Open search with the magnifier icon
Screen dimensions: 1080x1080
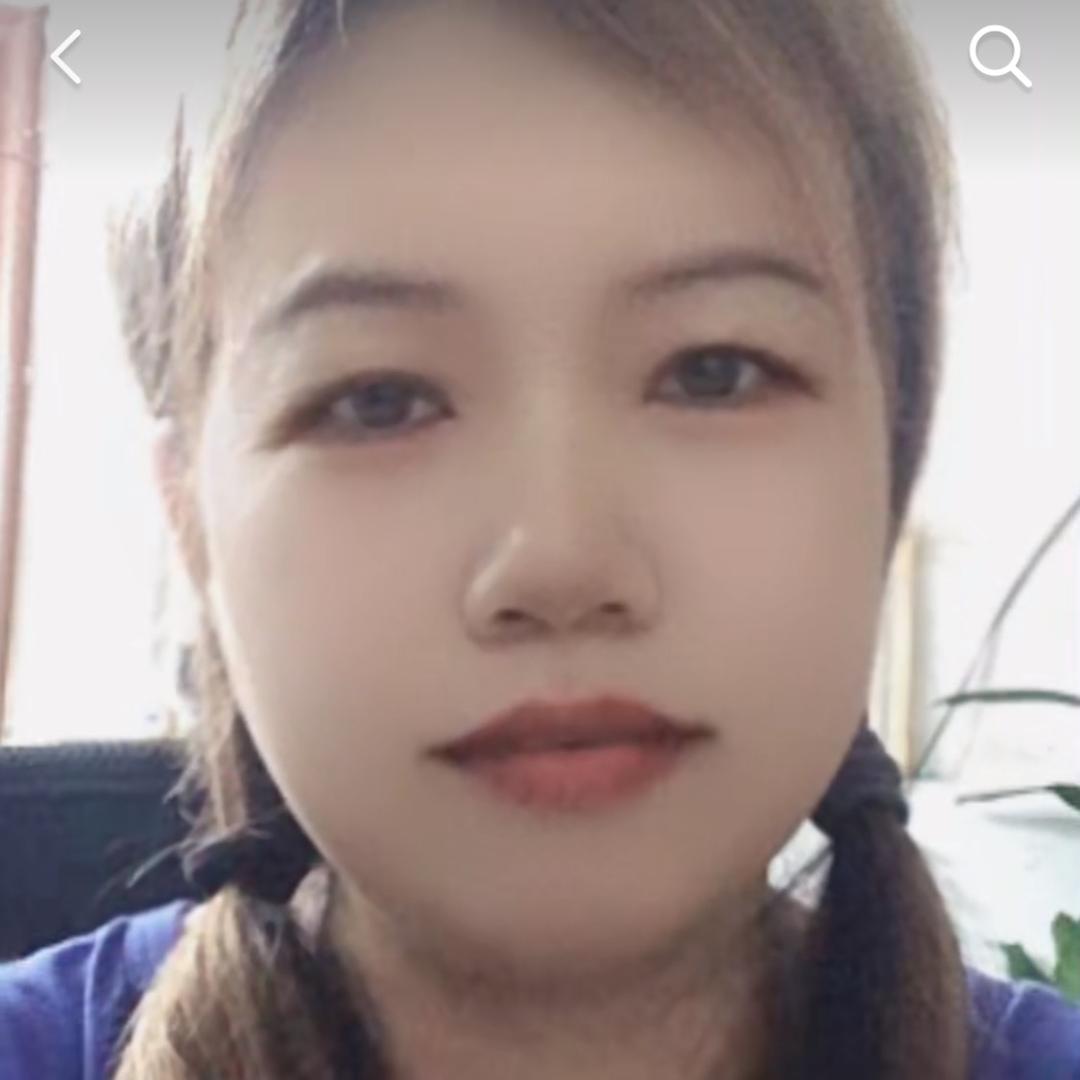coord(999,56)
